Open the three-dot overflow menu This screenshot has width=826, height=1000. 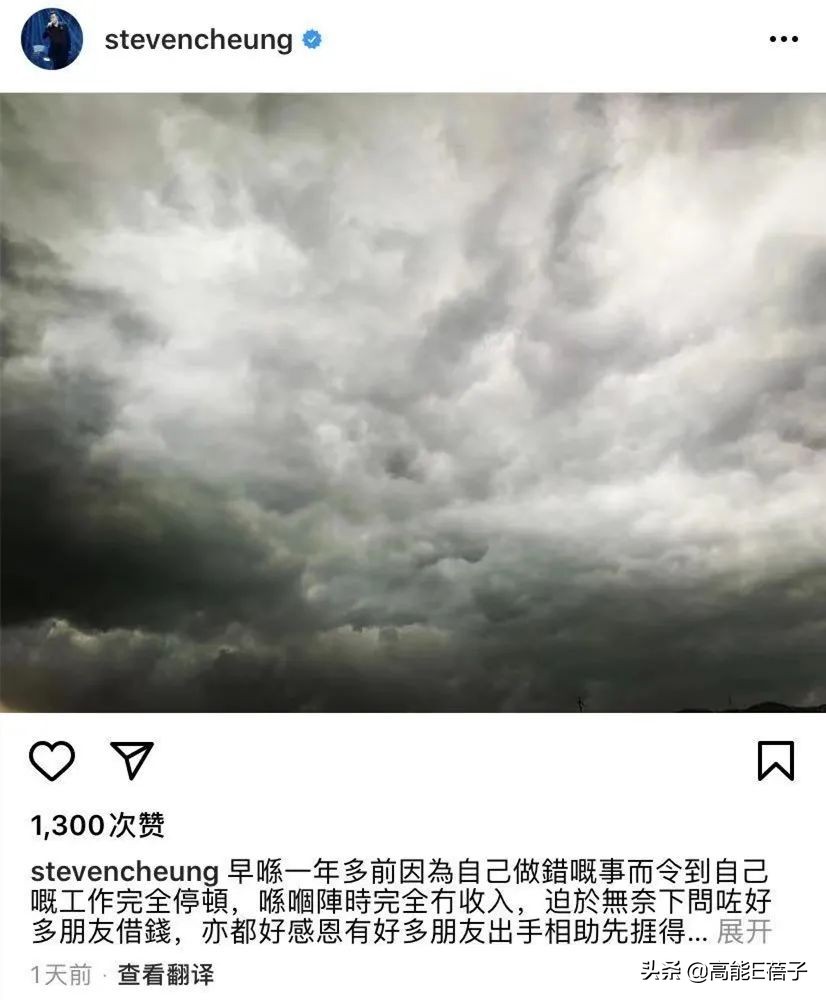pos(783,40)
